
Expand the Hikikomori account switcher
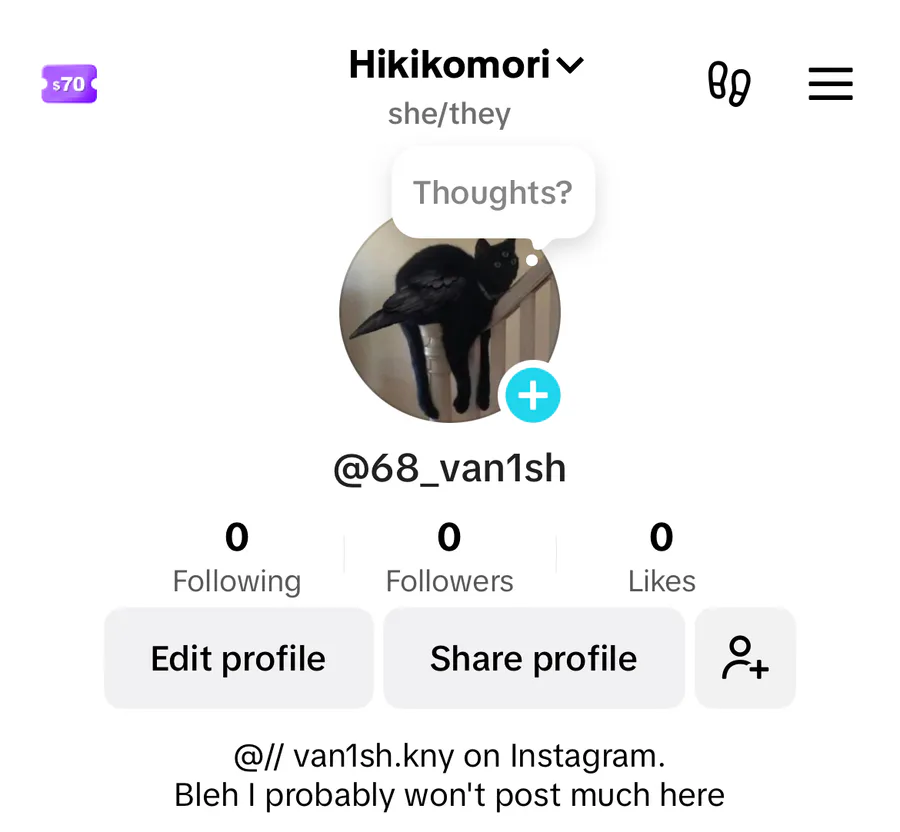coord(466,66)
